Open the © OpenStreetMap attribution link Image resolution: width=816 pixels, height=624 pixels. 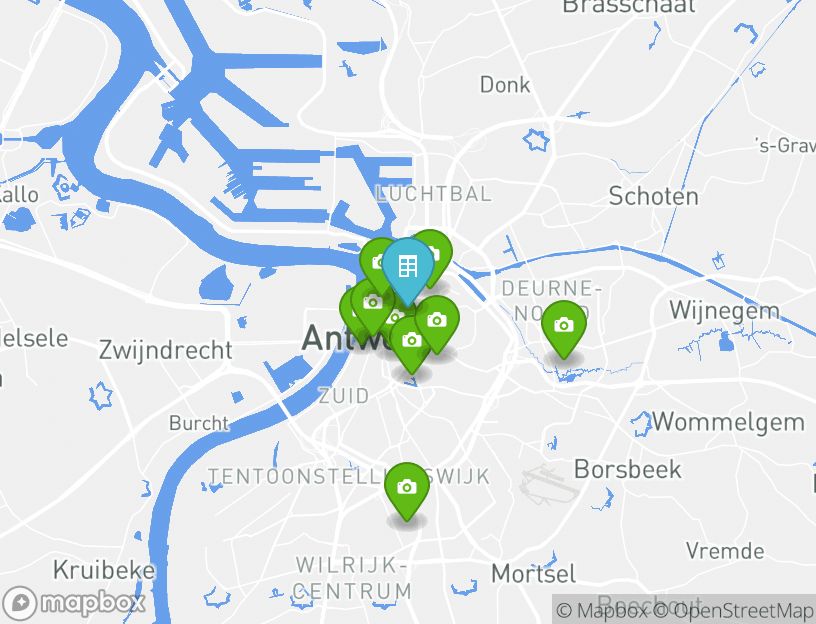tap(734, 610)
